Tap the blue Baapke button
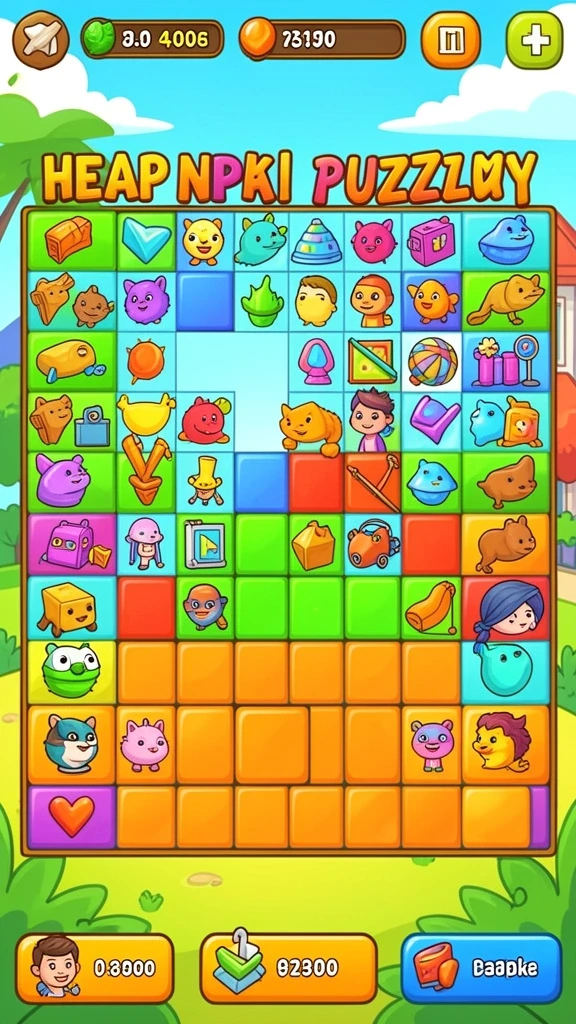The height and width of the screenshot is (1024, 576). pos(481,968)
